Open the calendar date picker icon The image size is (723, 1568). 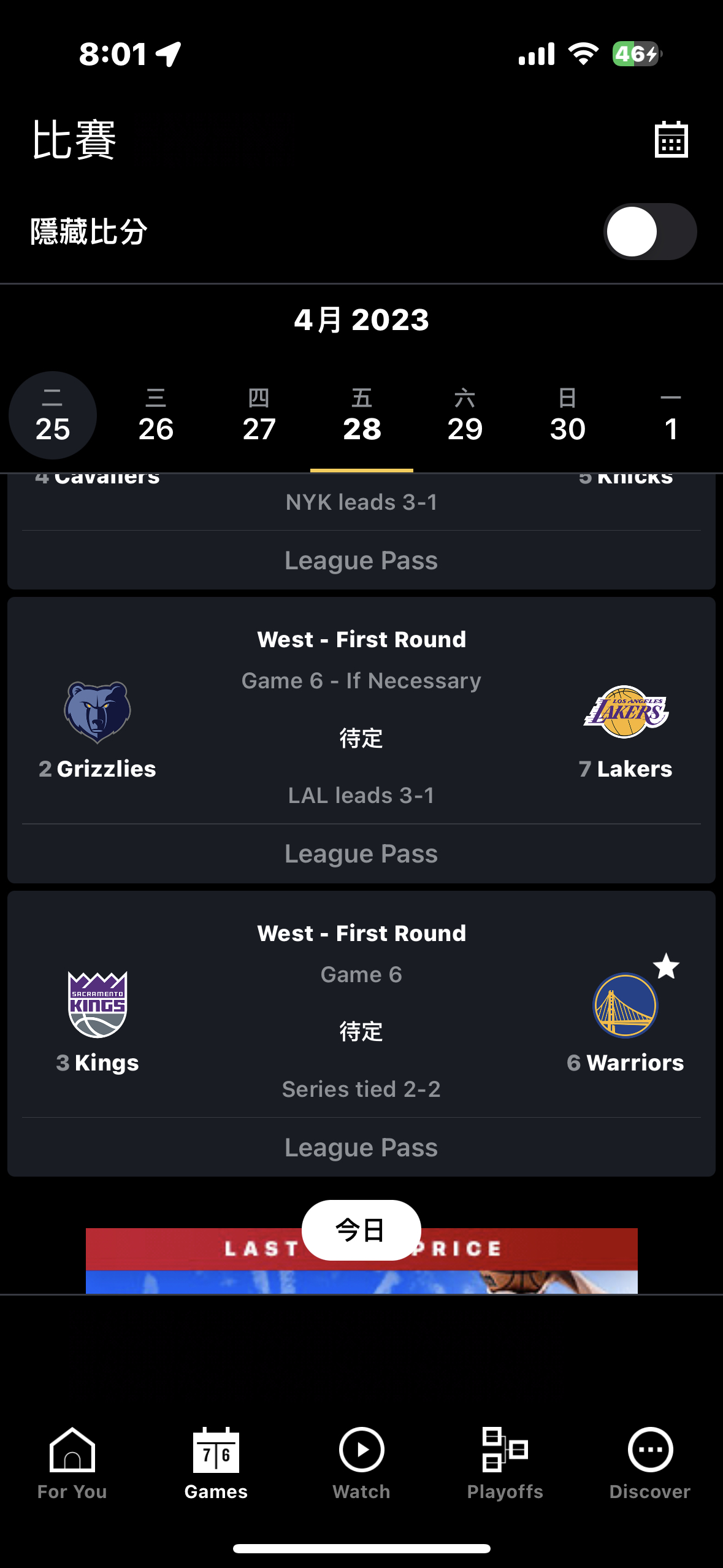(x=671, y=139)
